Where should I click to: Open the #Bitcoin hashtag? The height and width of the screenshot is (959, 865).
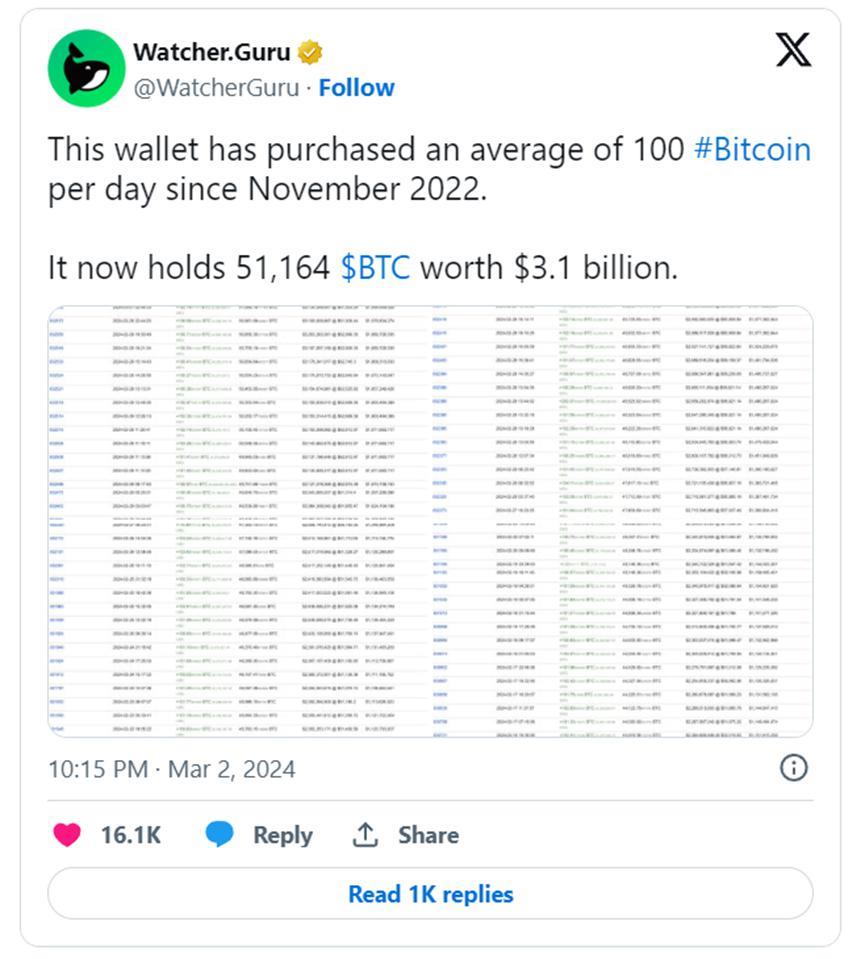point(752,150)
